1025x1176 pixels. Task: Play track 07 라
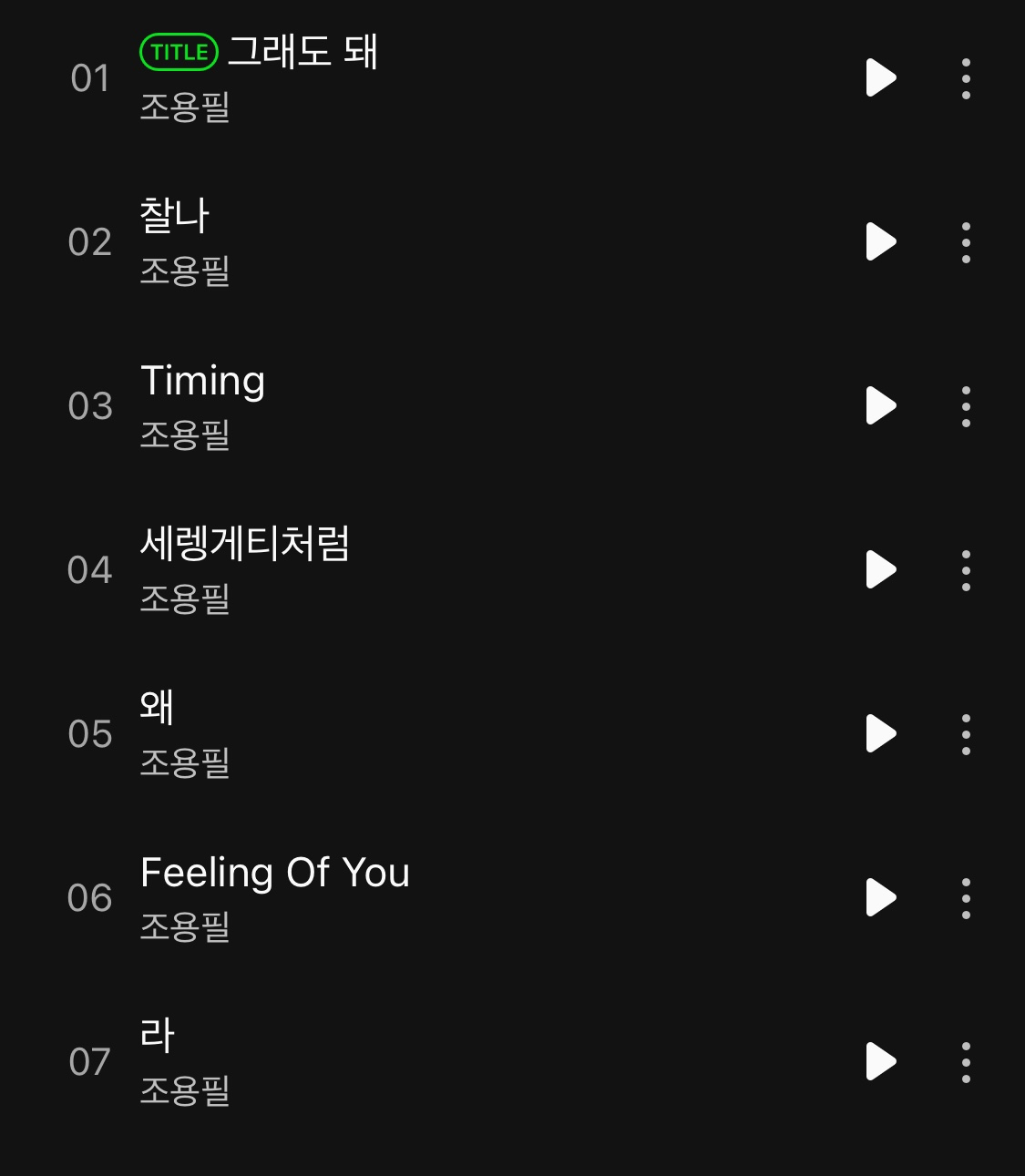click(x=880, y=1059)
